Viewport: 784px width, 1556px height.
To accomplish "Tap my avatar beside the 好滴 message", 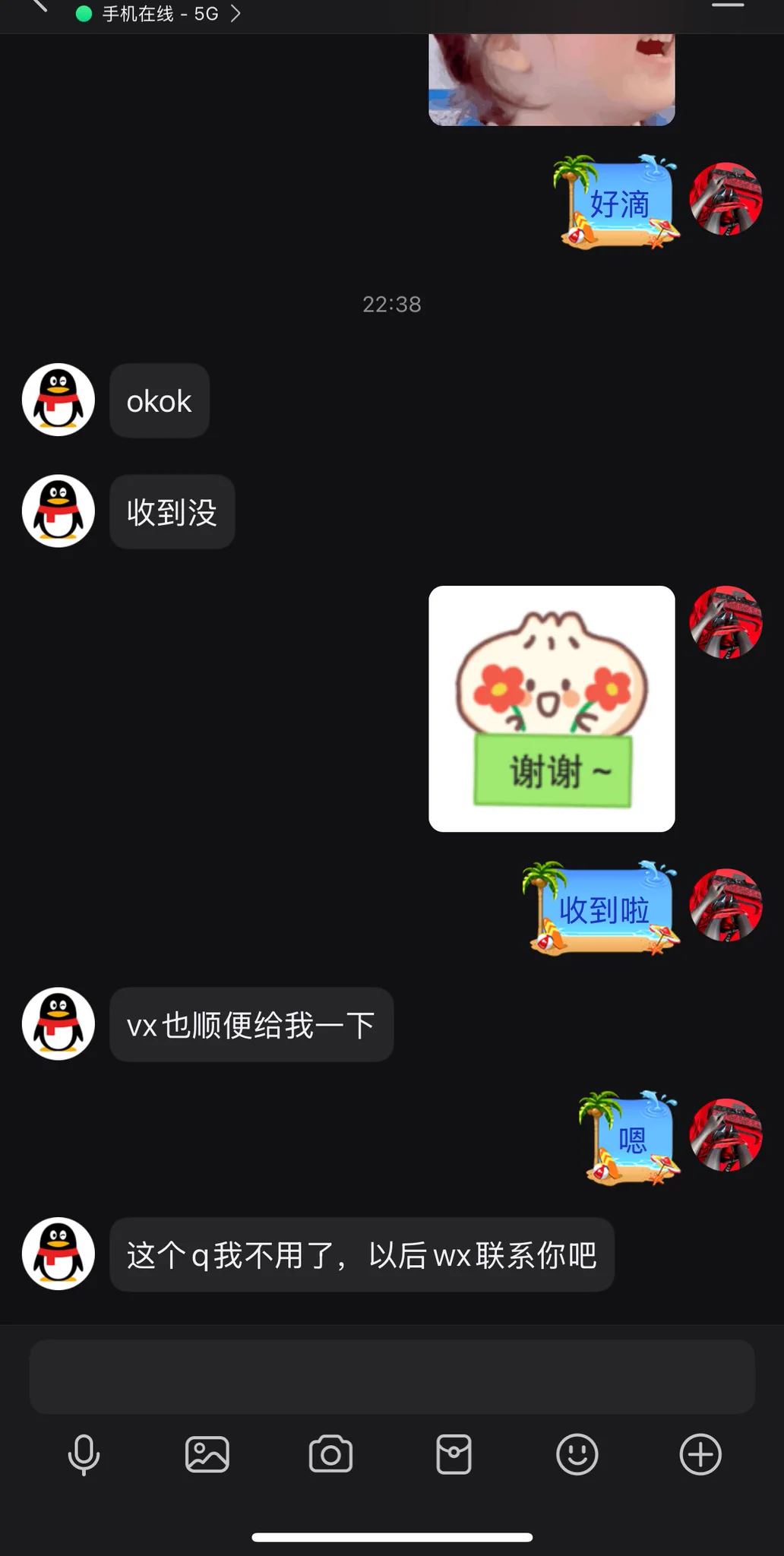I will [x=726, y=199].
